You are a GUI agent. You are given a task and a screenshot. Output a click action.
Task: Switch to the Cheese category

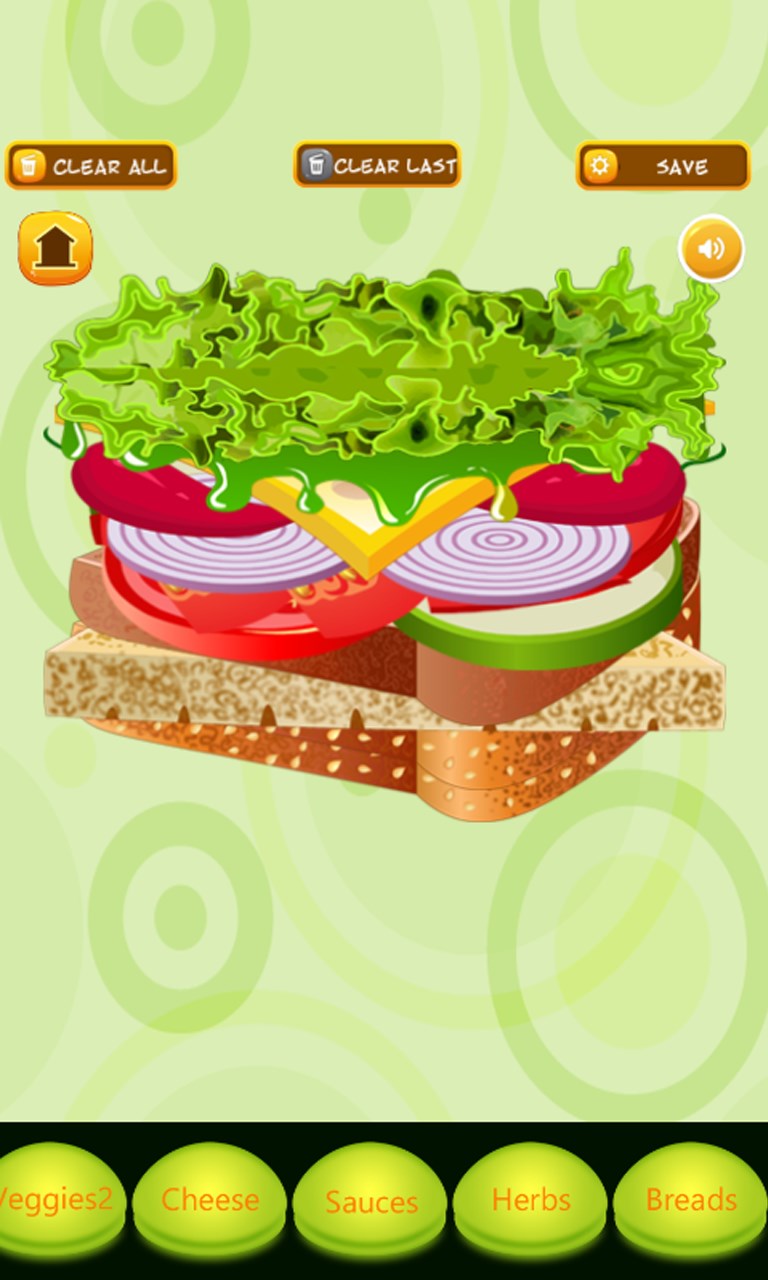[x=209, y=1200]
